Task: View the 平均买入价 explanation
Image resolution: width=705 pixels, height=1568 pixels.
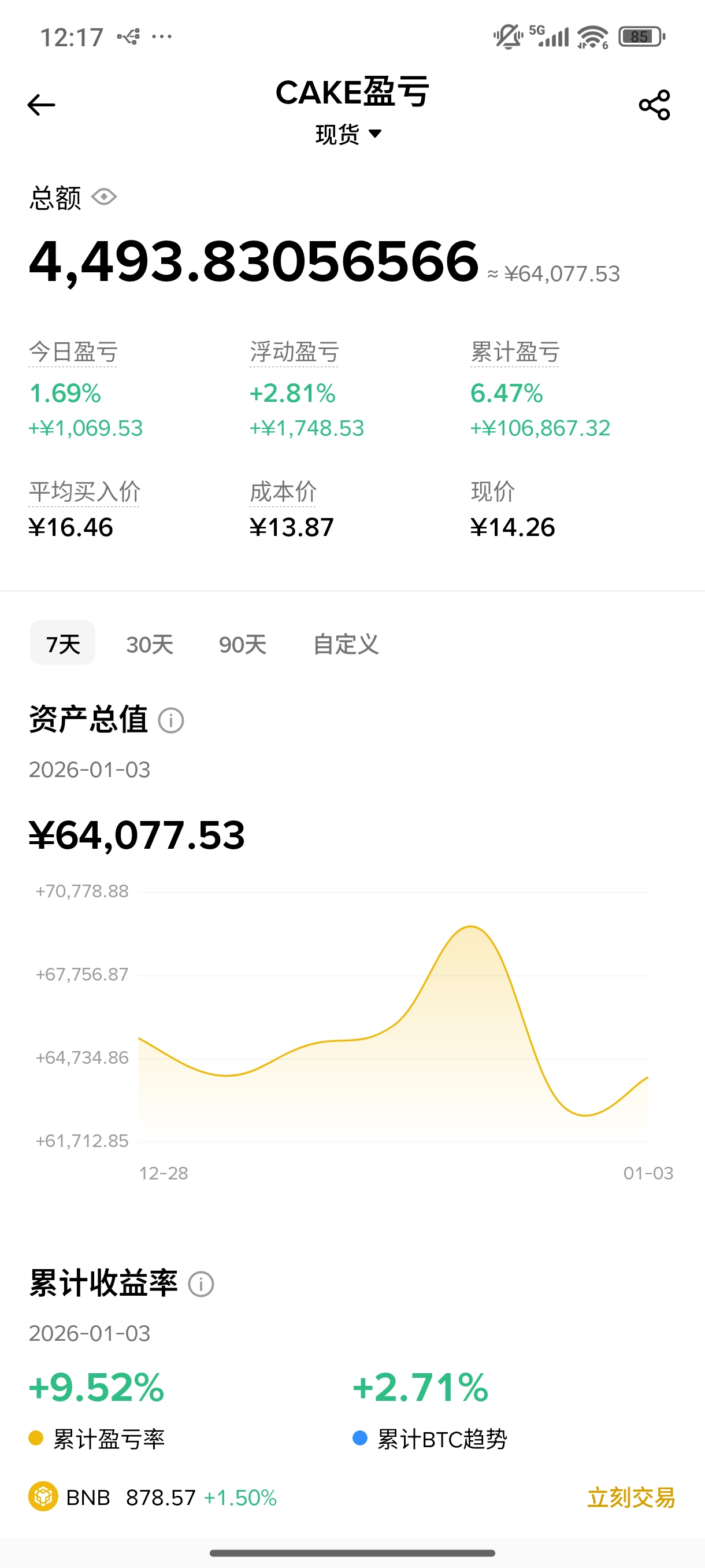Action: pyautogui.click(x=84, y=492)
